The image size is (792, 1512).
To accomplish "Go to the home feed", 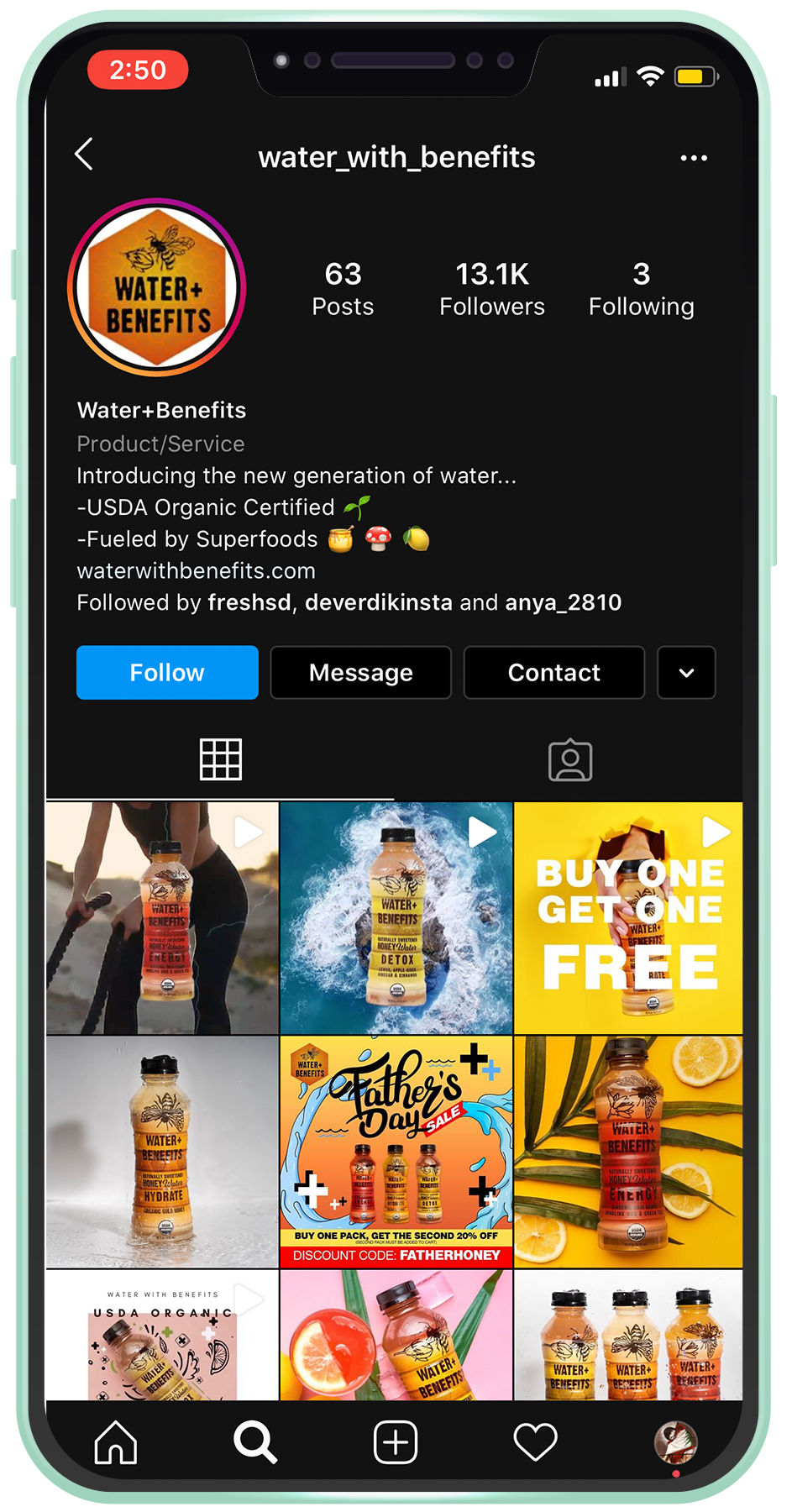I will coord(116,1442).
